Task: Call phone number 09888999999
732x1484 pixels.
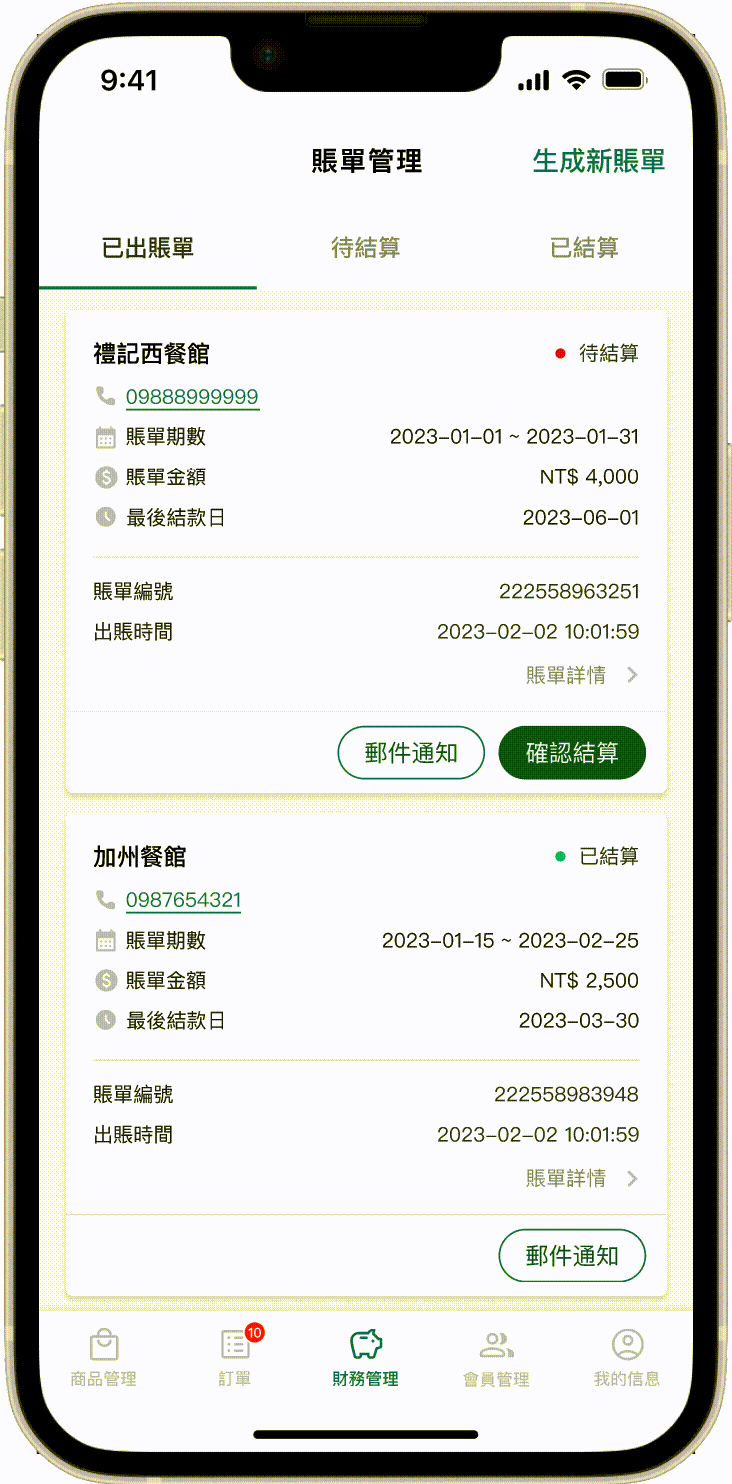Action: click(x=192, y=397)
